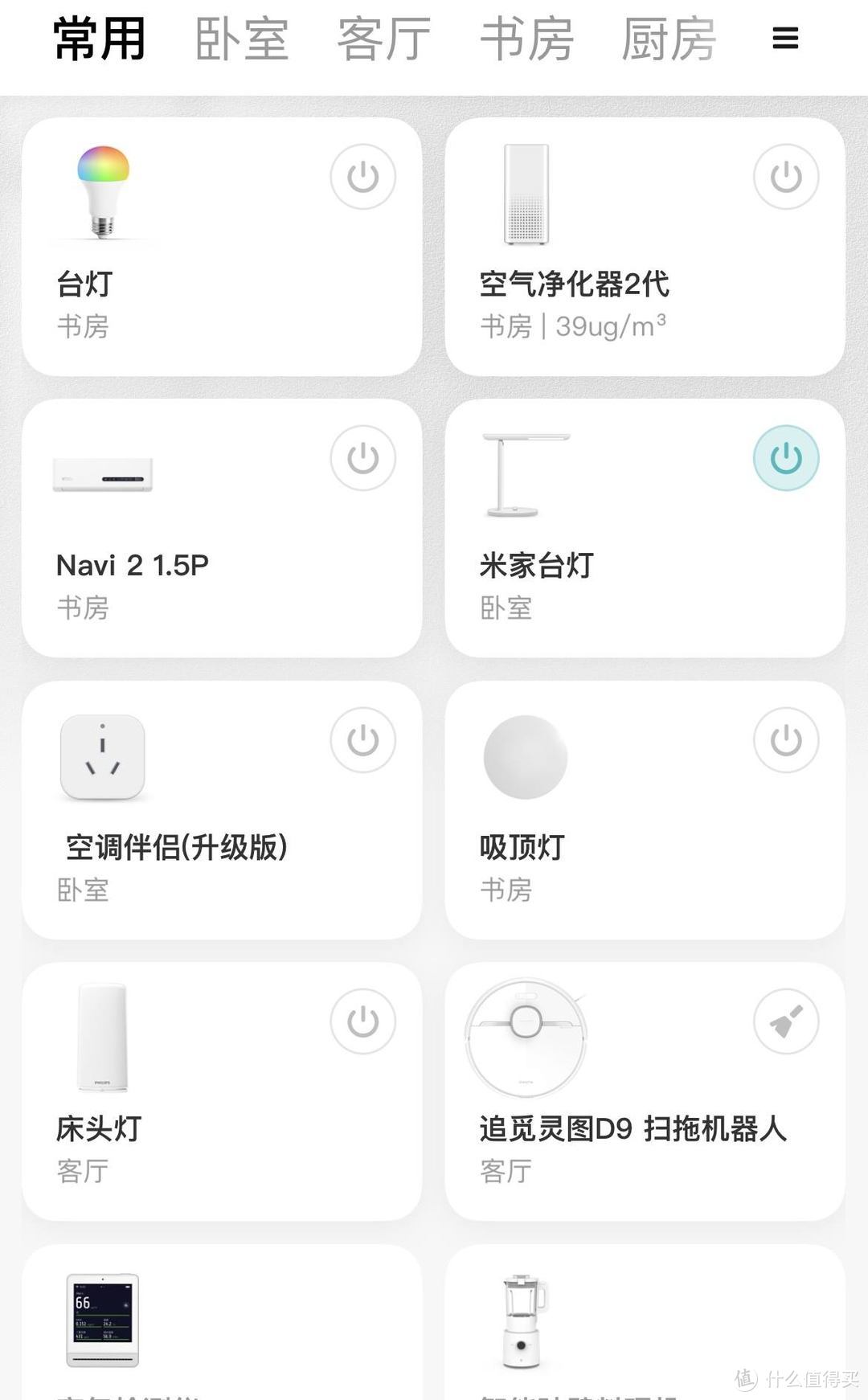Screen dimensions: 868x1400
Task: Toggle power for the 台灯 device
Action: (x=362, y=177)
